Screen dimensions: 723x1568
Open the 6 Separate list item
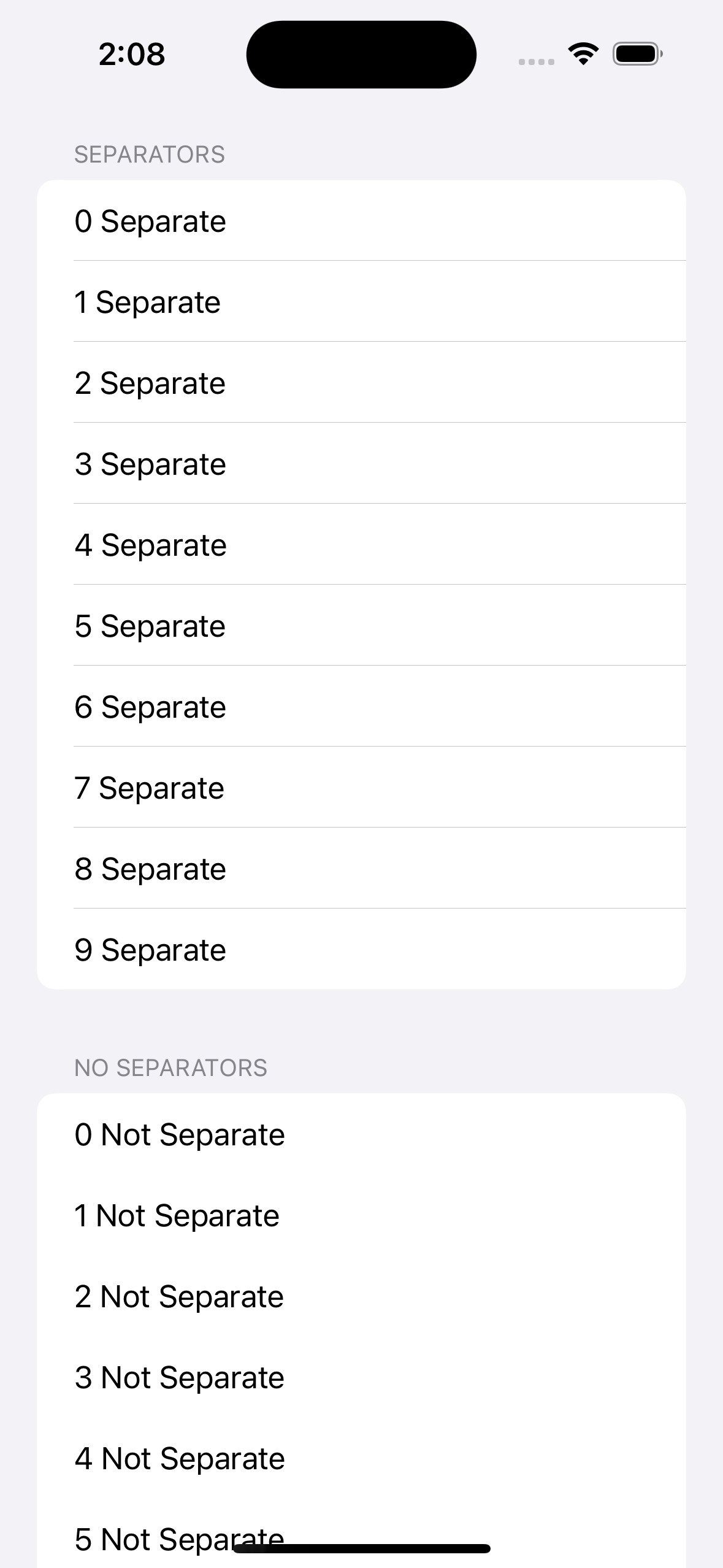(361, 706)
